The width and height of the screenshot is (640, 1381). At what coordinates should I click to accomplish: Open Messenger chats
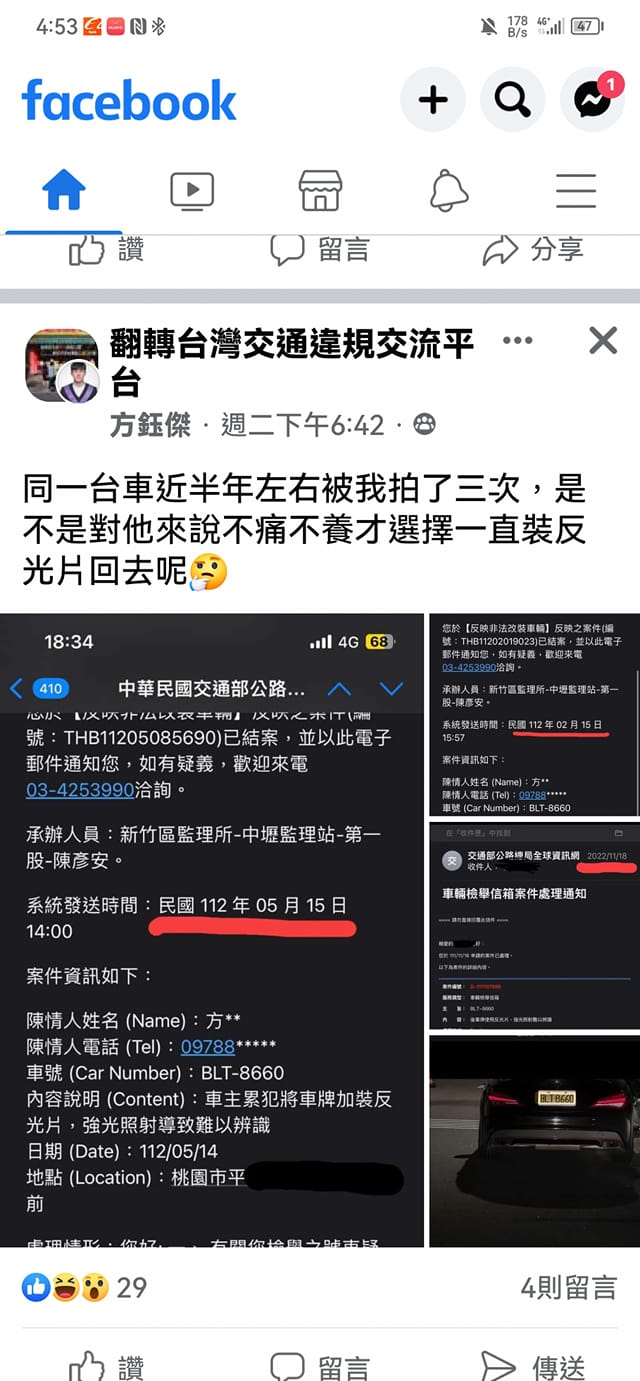[x=593, y=99]
